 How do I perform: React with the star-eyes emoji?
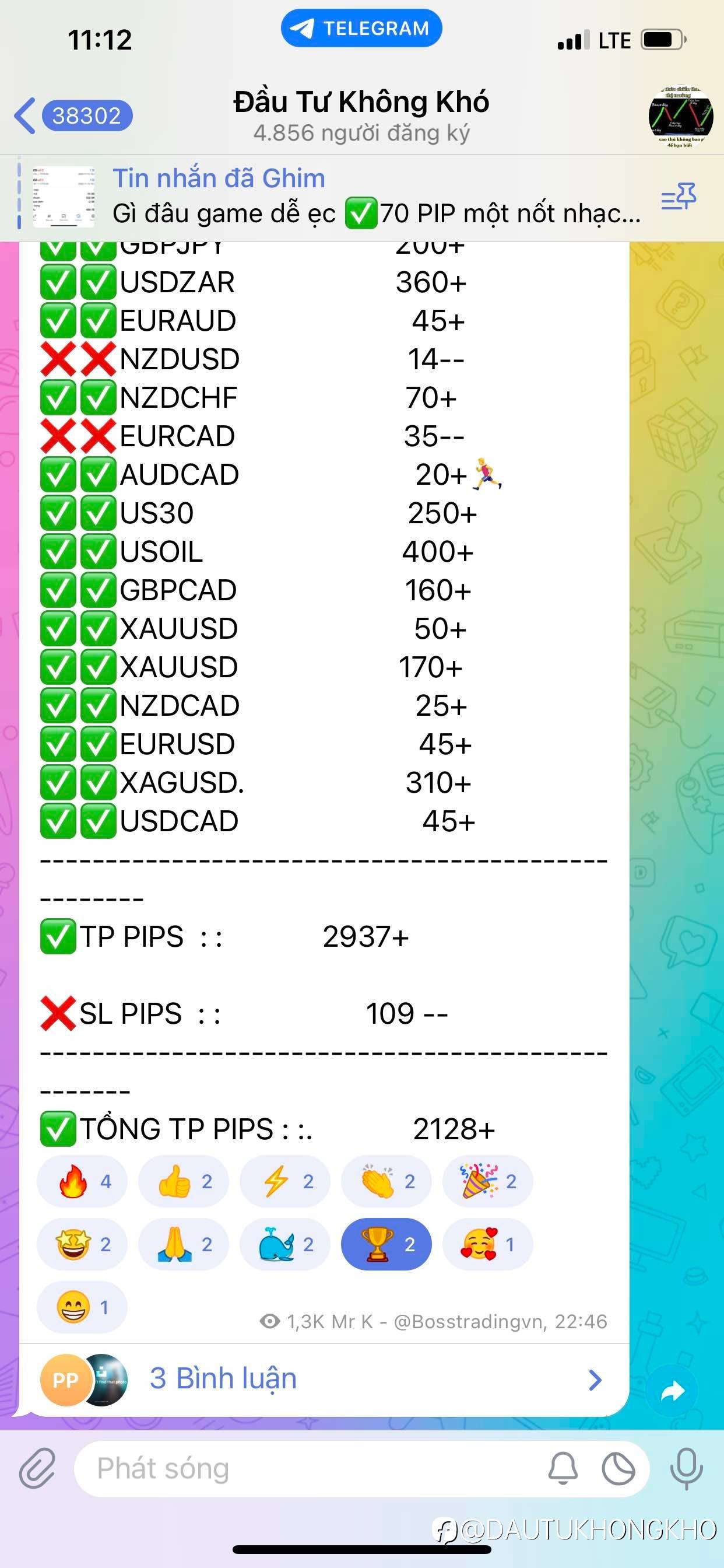point(82,1245)
